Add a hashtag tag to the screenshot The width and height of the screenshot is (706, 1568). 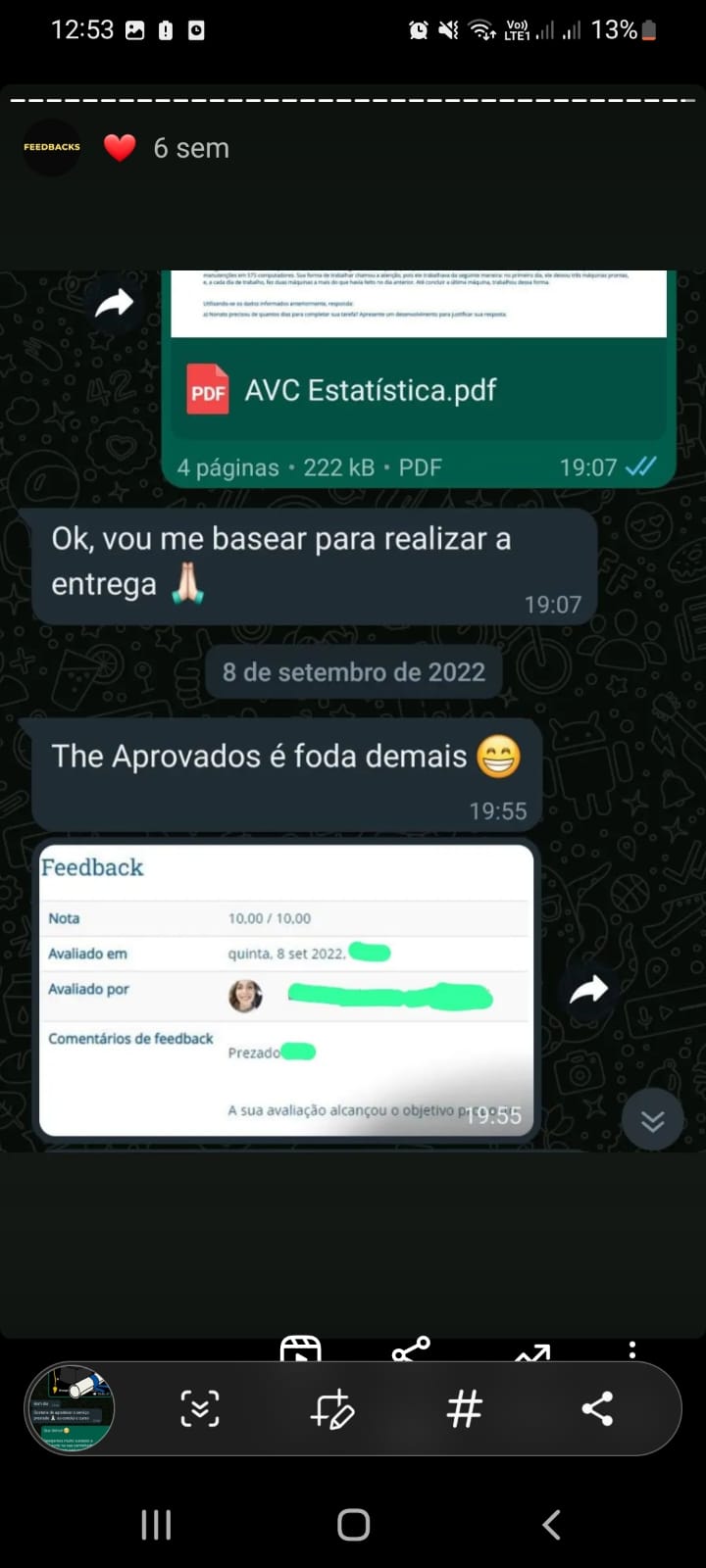click(x=464, y=1409)
